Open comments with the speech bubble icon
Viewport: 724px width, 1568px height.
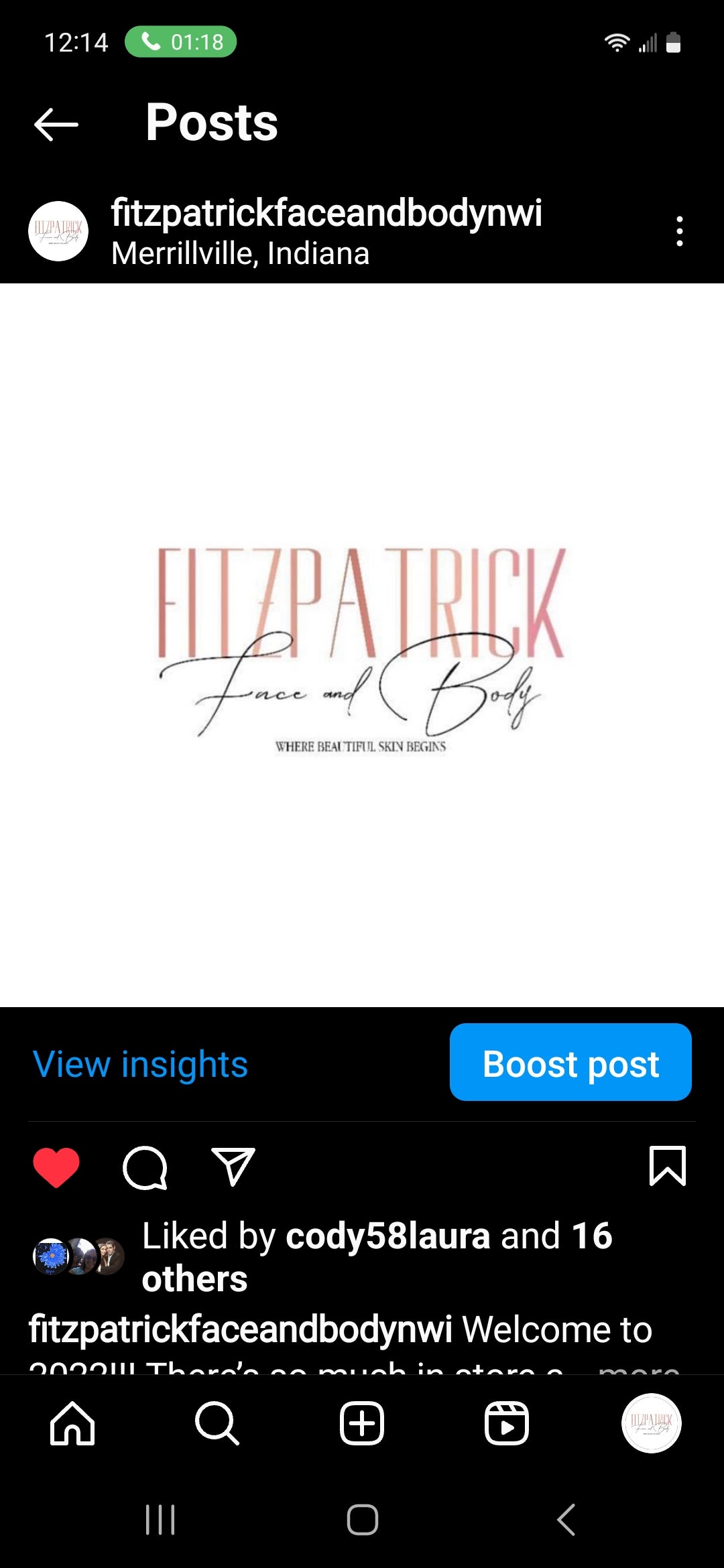[x=145, y=1167]
